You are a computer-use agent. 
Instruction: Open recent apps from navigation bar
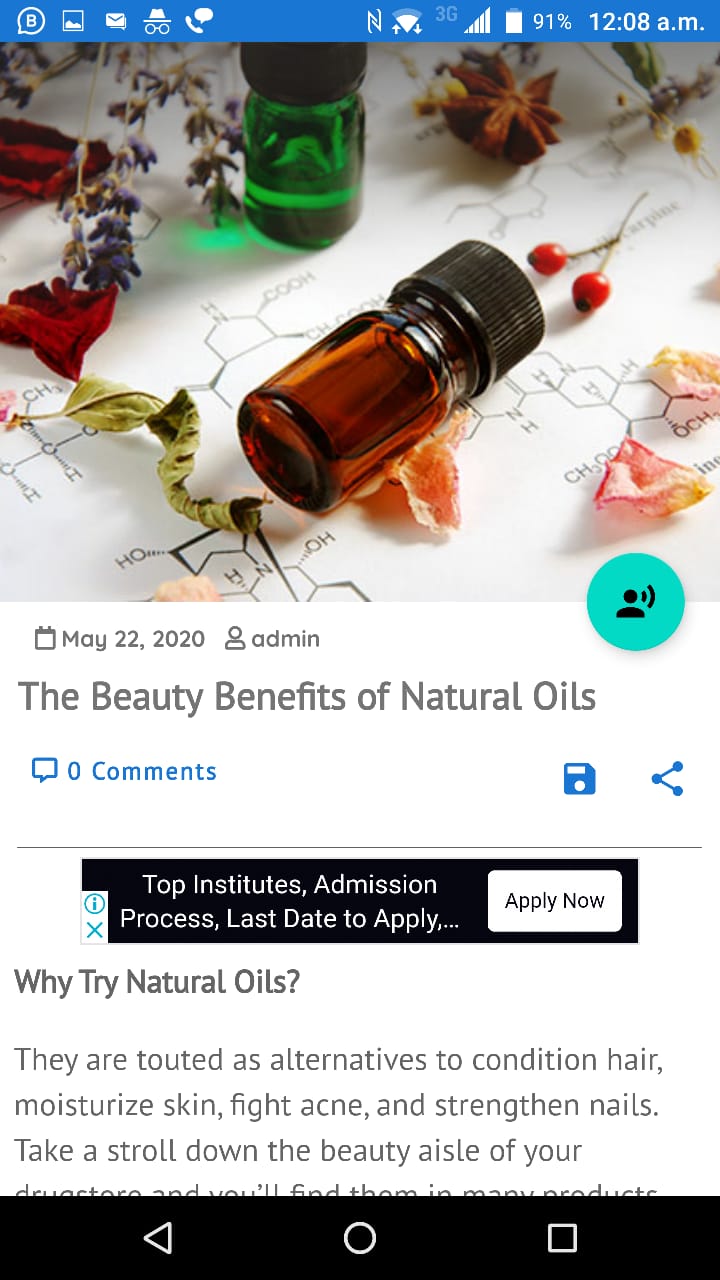[x=562, y=1238]
